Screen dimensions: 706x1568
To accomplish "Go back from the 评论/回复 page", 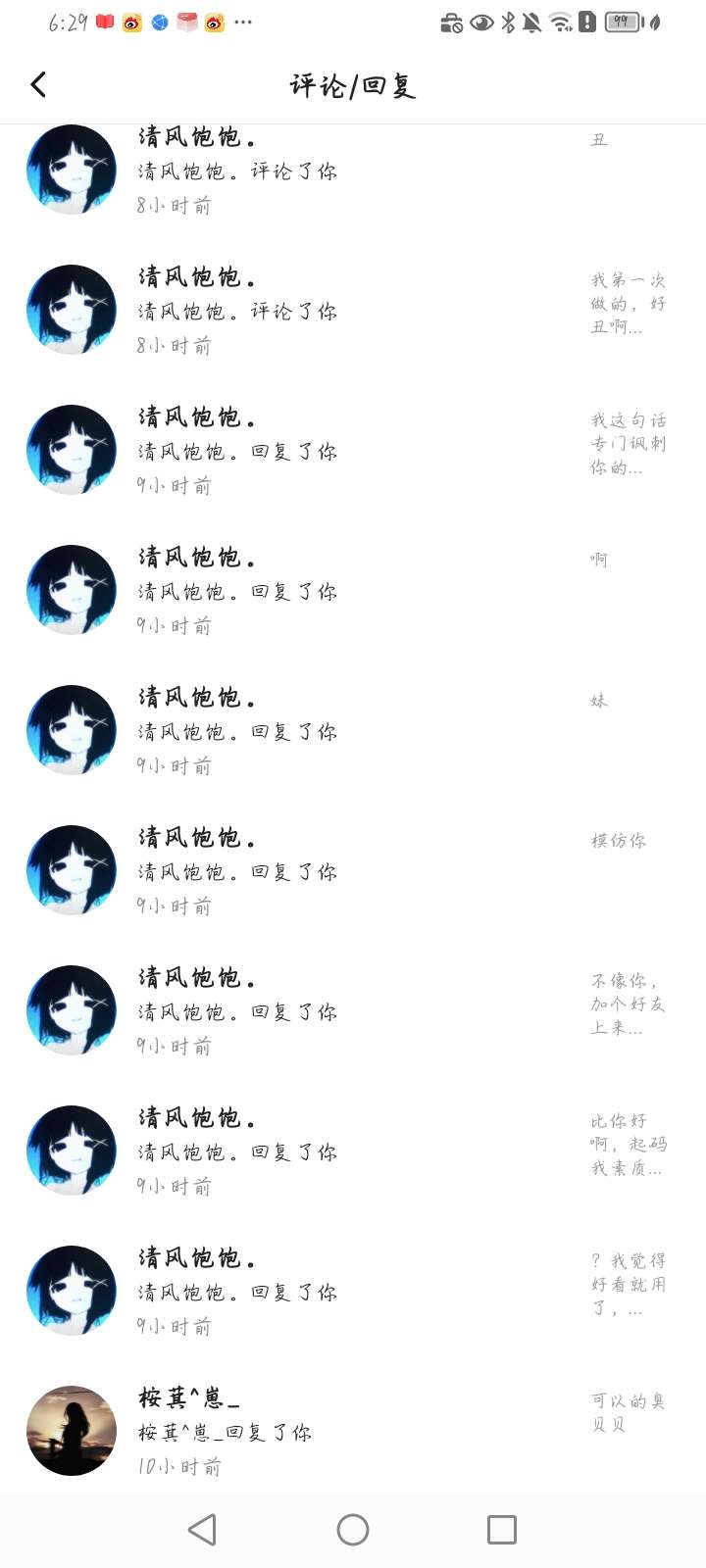I will click(x=39, y=85).
